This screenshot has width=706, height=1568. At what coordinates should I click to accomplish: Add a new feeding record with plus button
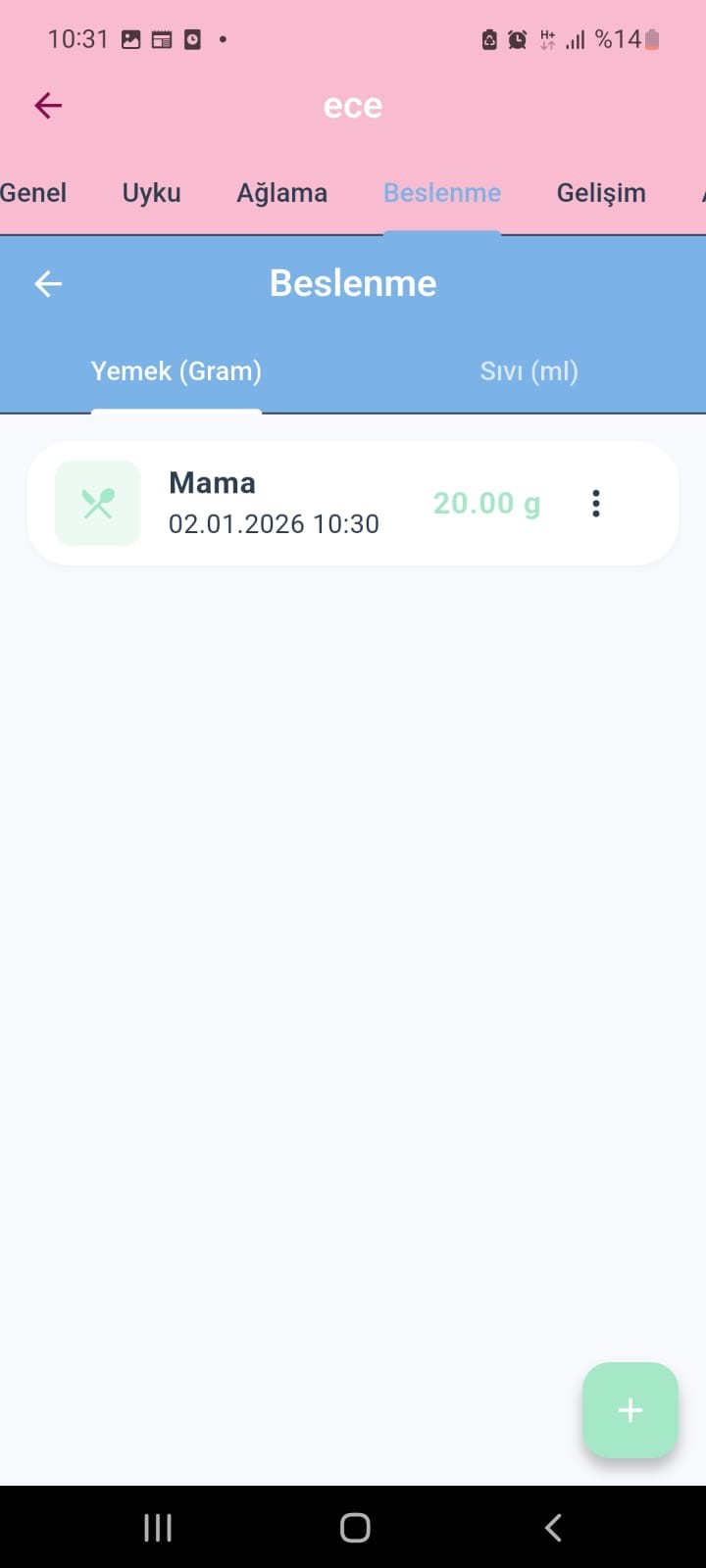[x=630, y=1410]
